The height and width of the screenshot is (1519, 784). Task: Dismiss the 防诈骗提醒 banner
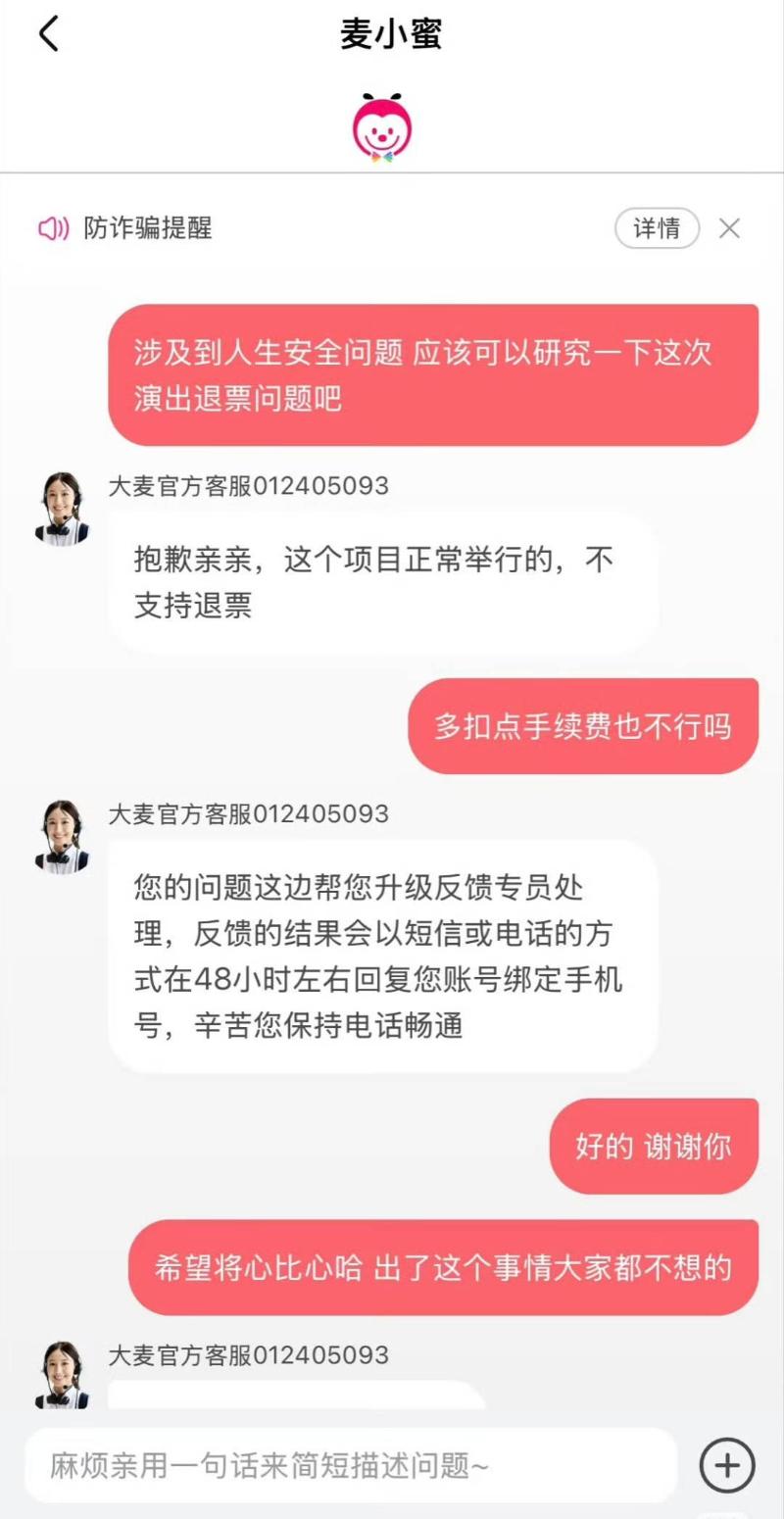729,228
